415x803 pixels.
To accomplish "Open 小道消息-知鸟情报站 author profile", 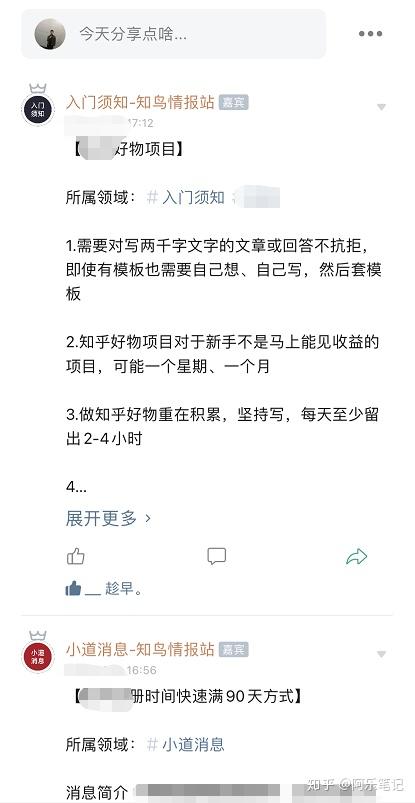I will [140, 650].
